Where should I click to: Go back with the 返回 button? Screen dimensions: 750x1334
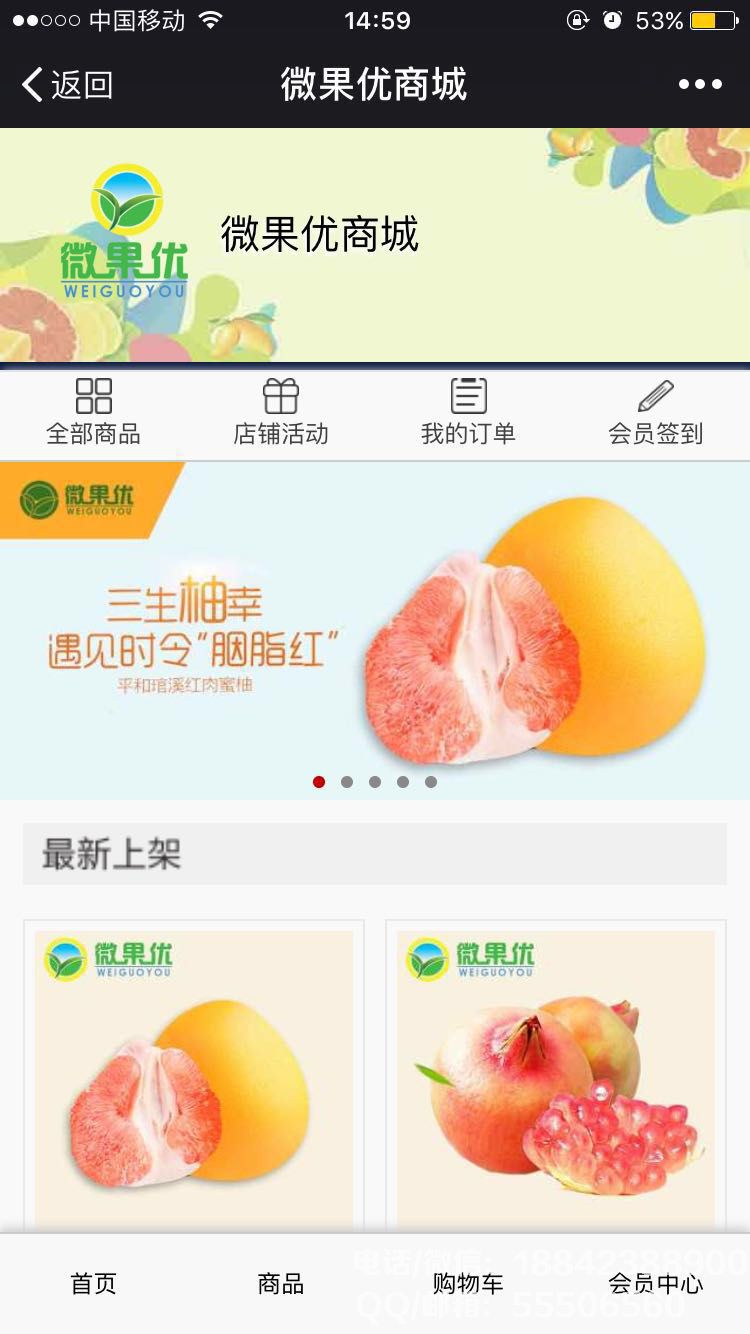click(67, 85)
